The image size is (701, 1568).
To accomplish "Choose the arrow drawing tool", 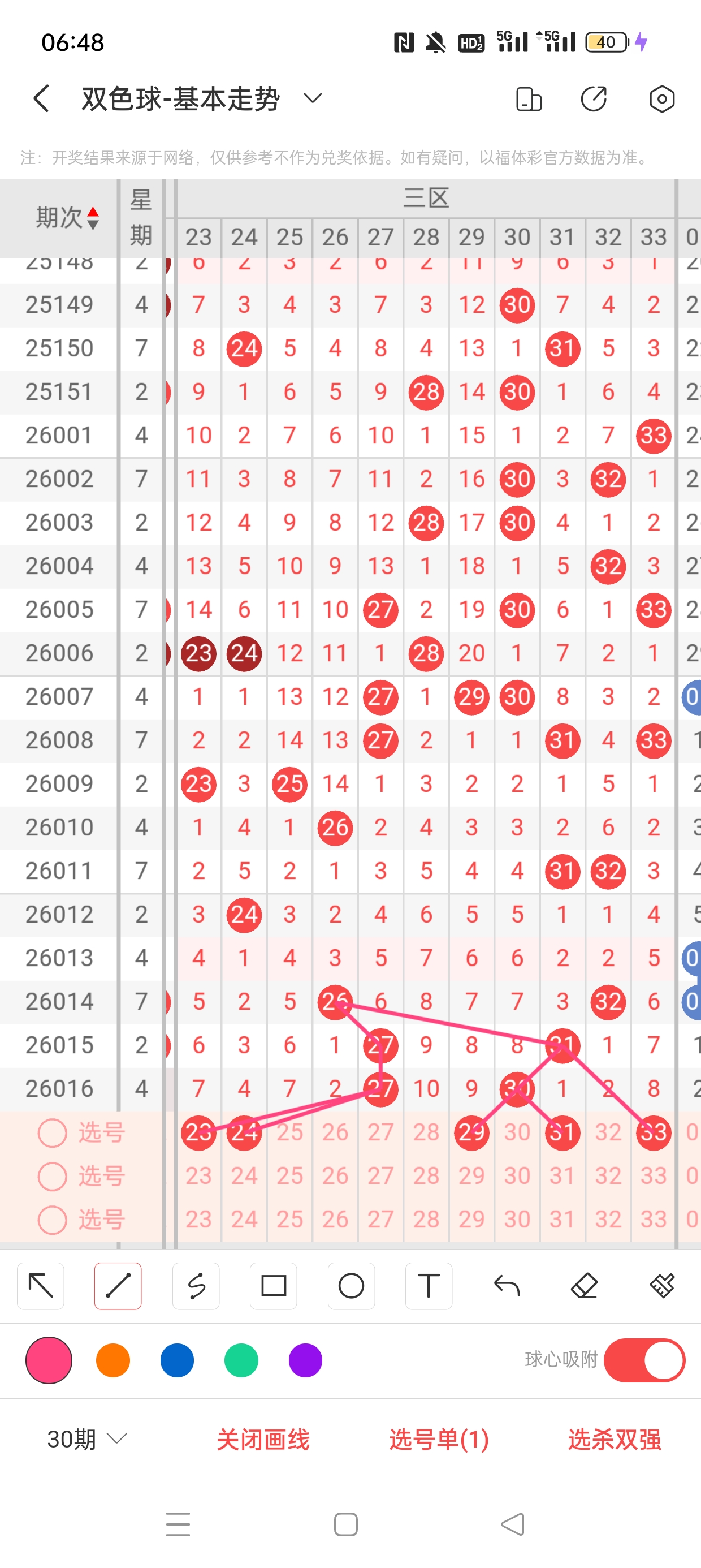I will (41, 1286).
